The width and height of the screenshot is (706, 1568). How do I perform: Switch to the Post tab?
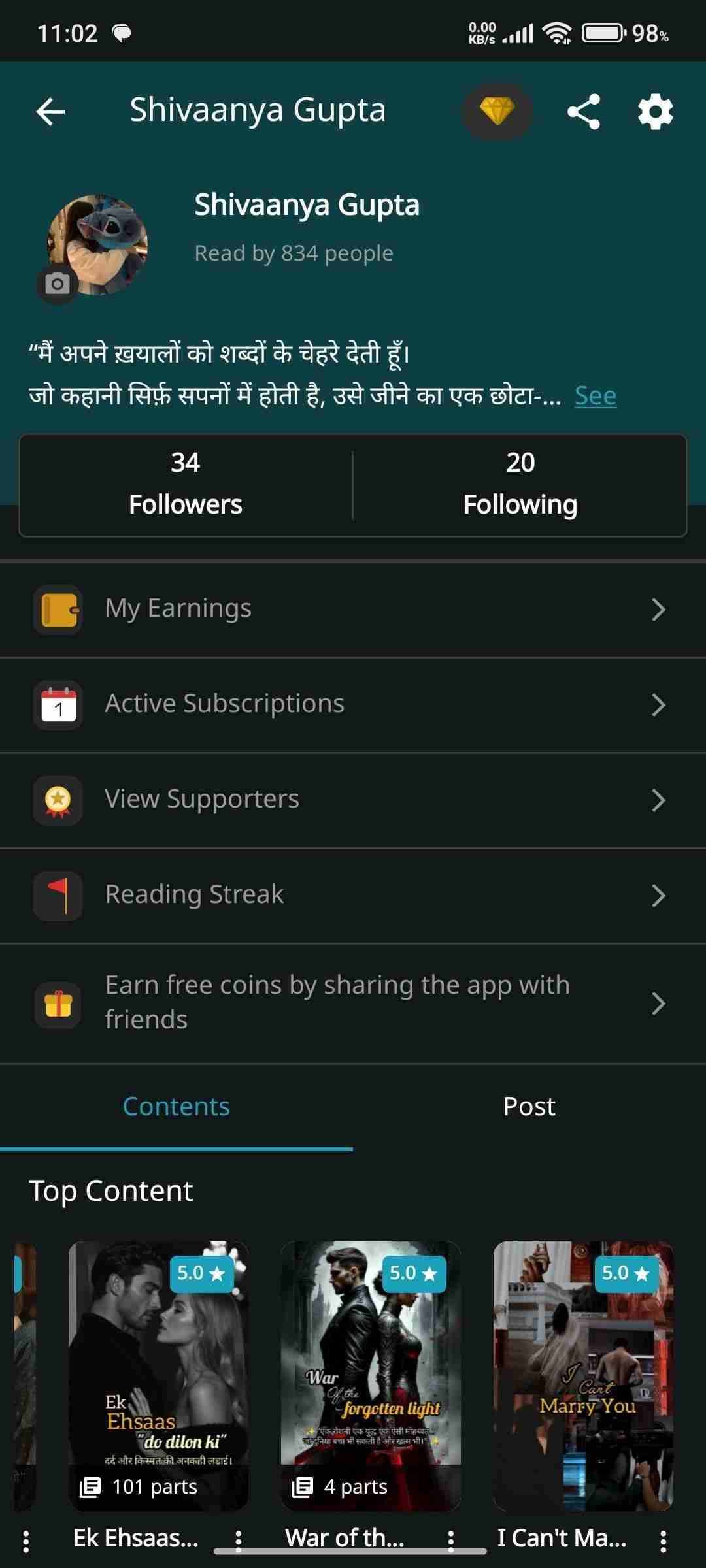tap(529, 1107)
